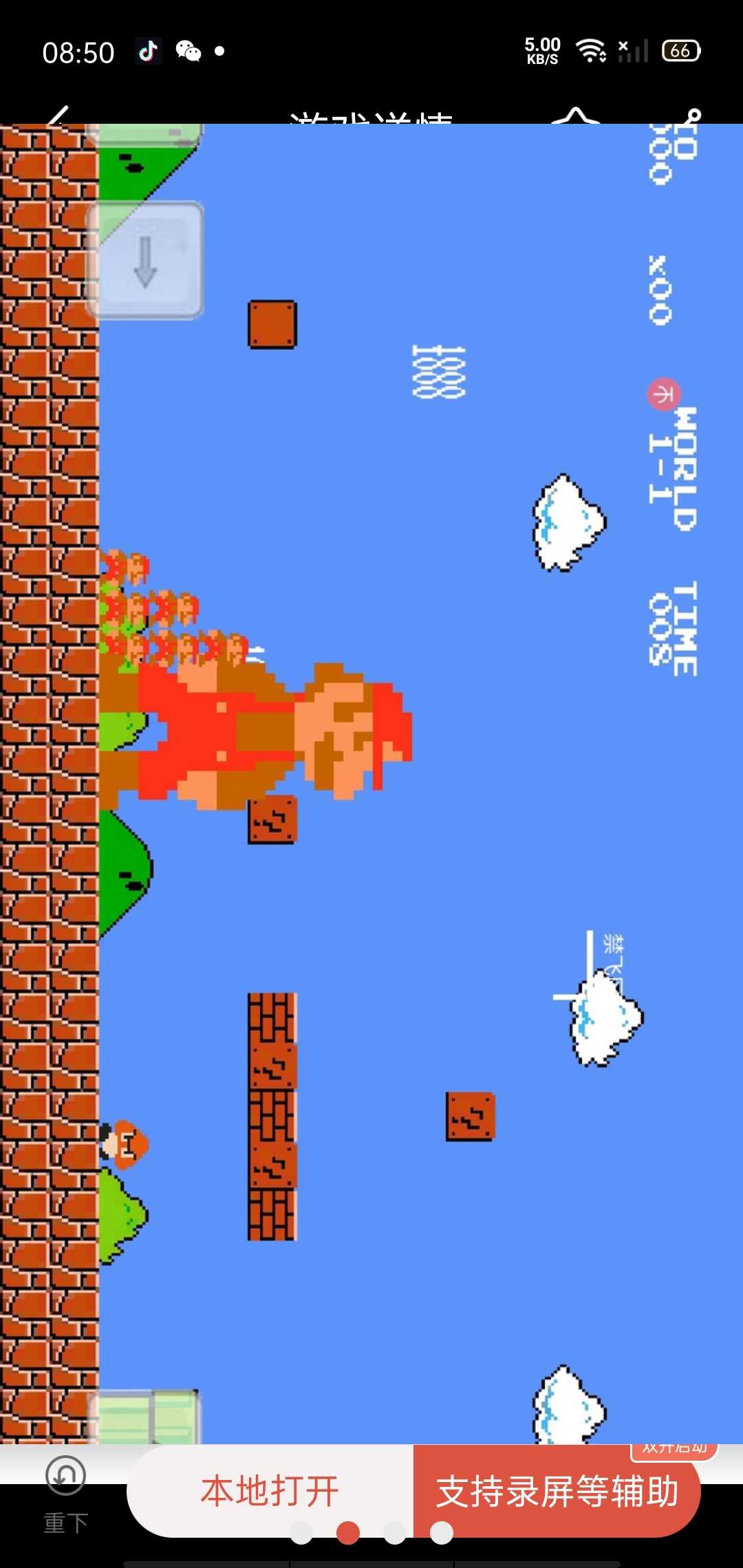
Task: Favorite this game with the star icon
Action: coord(577,116)
